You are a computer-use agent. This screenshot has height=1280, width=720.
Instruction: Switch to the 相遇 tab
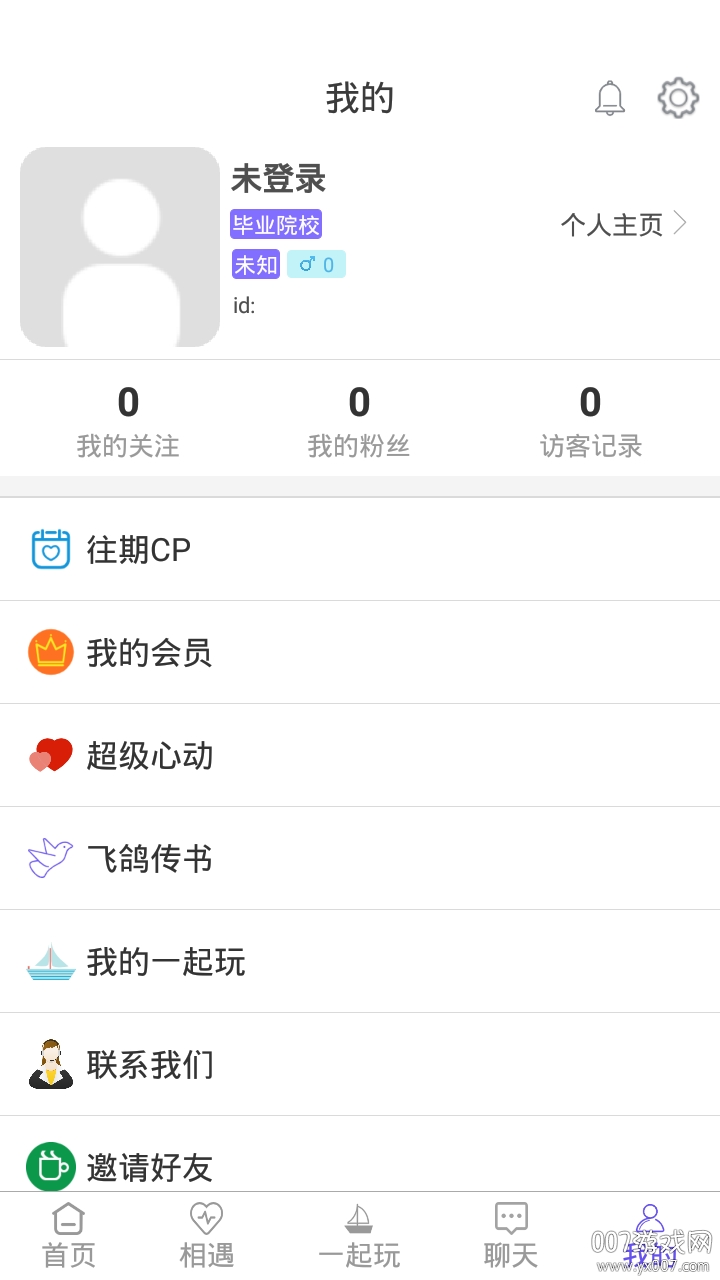pyautogui.click(x=206, y=1236)
